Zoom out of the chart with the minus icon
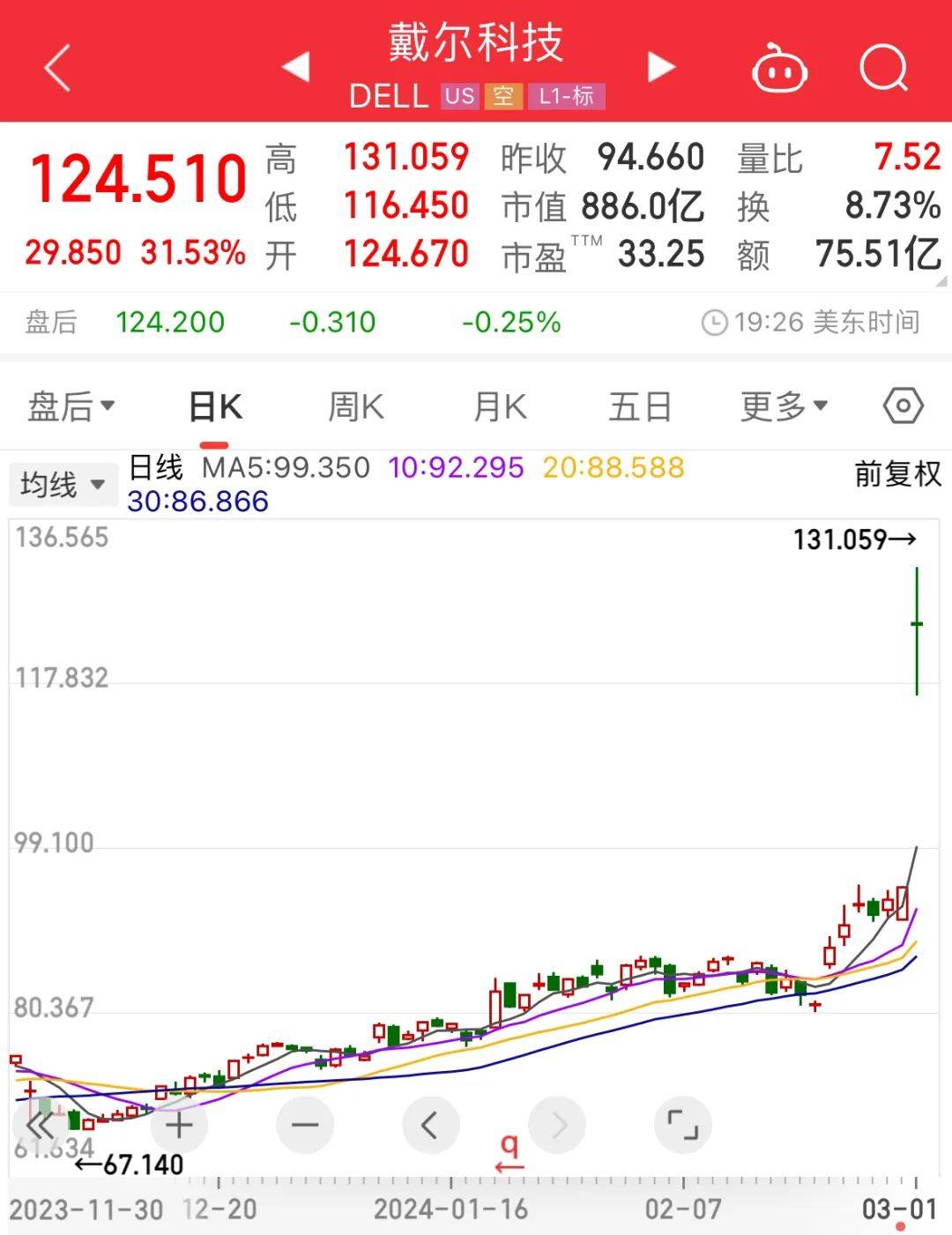Screen dimensions: 952x1235 [303, 1125]
